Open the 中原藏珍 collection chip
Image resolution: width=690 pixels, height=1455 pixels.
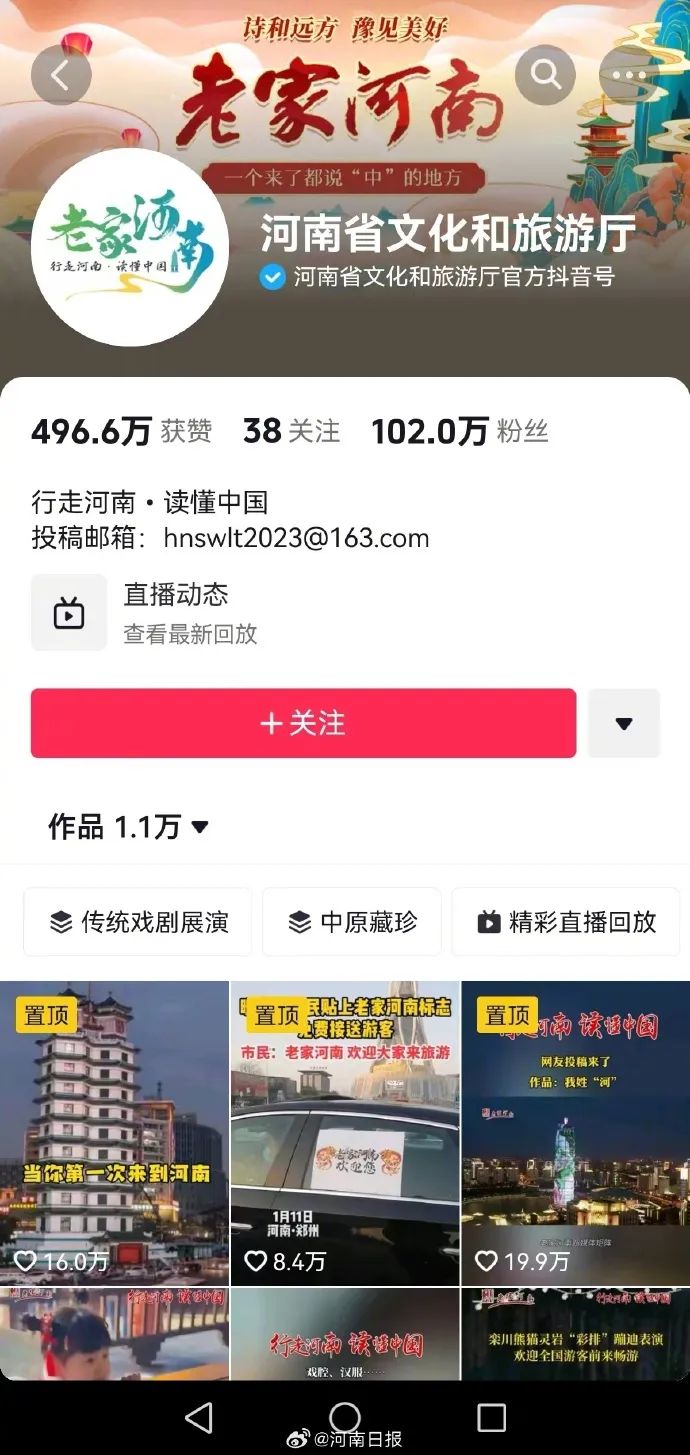coord(352,922)
